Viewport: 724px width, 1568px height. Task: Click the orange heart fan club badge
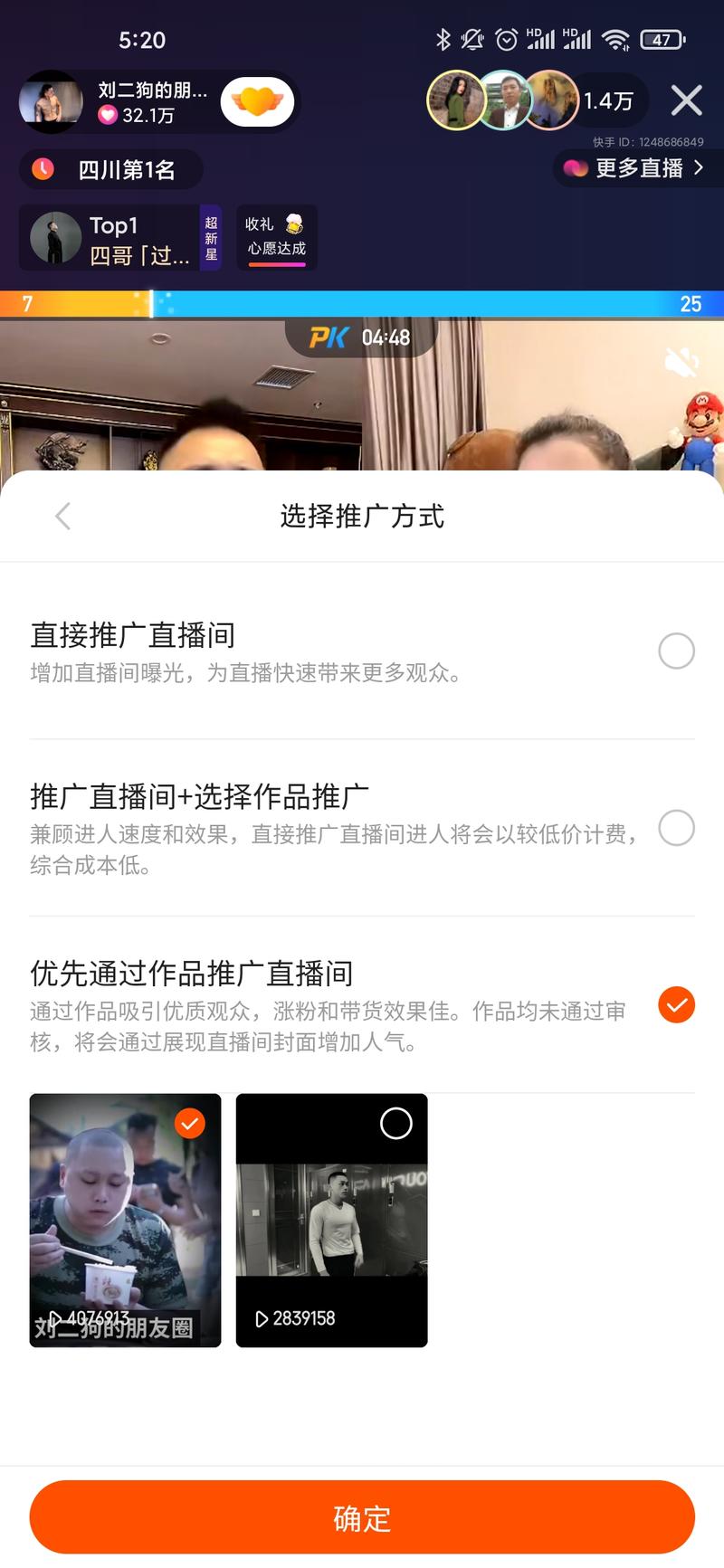[257, 101]
